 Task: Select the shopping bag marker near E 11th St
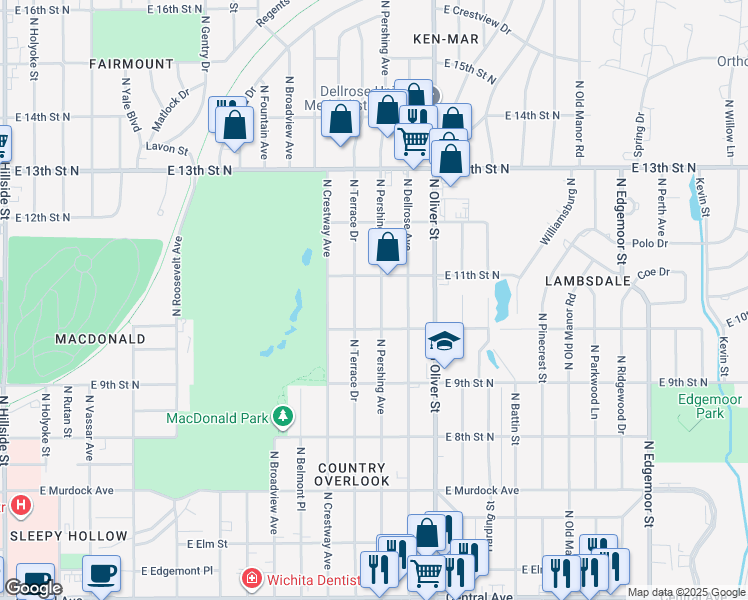click(x=387, y=248)
